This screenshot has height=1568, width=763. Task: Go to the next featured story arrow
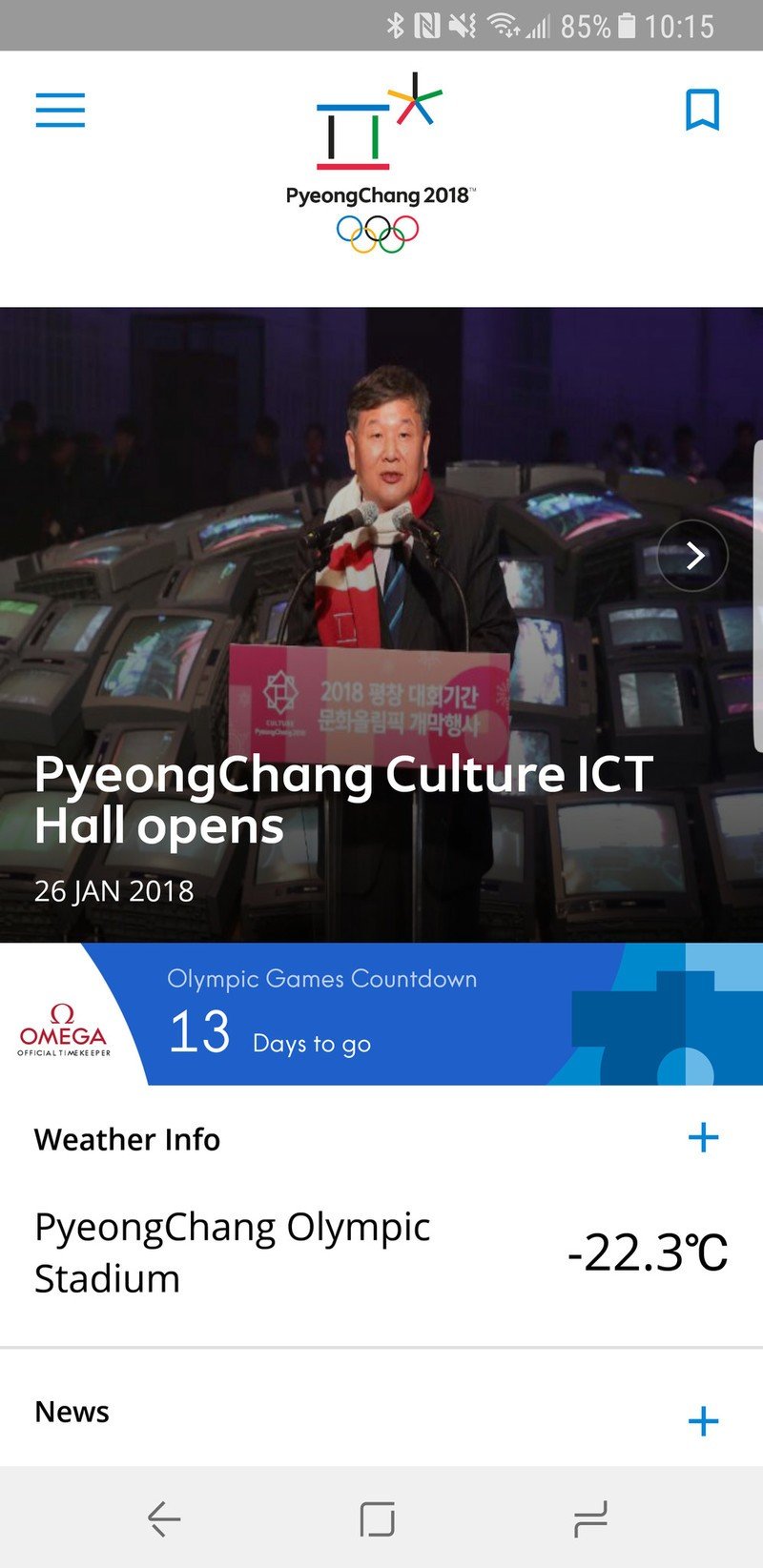click(x=693, y=555)
